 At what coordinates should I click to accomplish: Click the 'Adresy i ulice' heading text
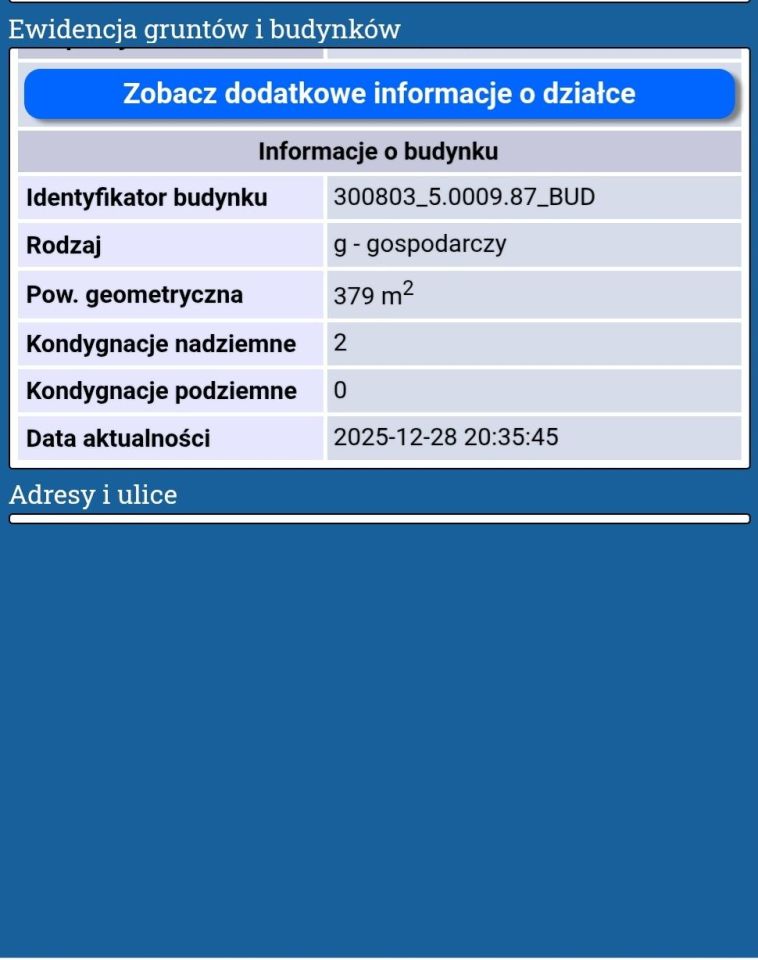pyautogui.click(x=91, y=494)
